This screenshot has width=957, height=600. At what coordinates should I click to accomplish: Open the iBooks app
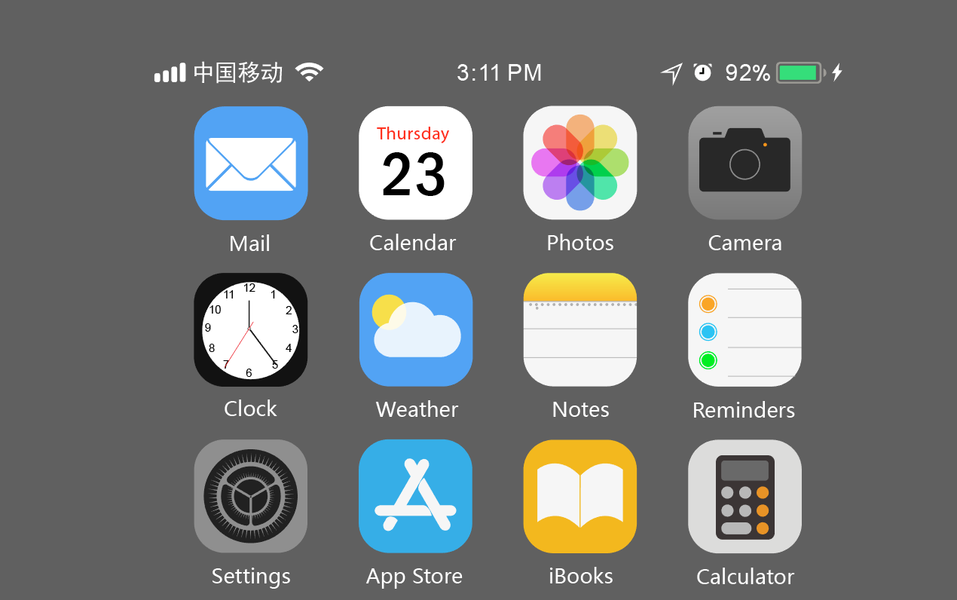tap(580, 496)
